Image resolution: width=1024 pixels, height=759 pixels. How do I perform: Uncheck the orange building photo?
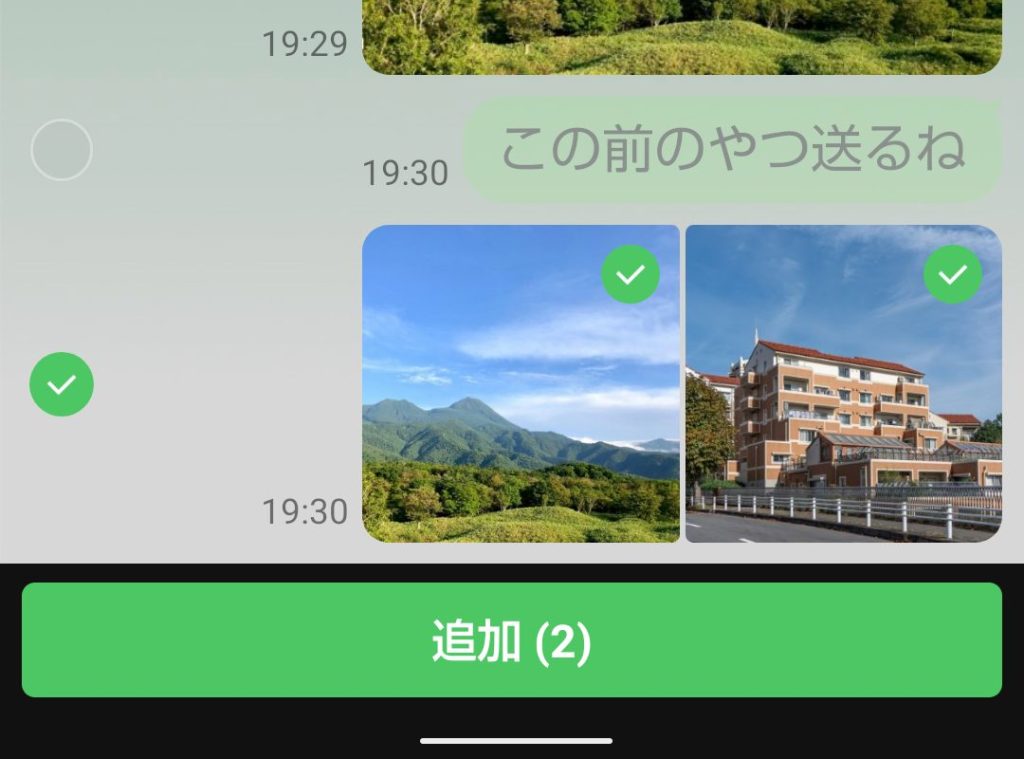coord(952,274)
